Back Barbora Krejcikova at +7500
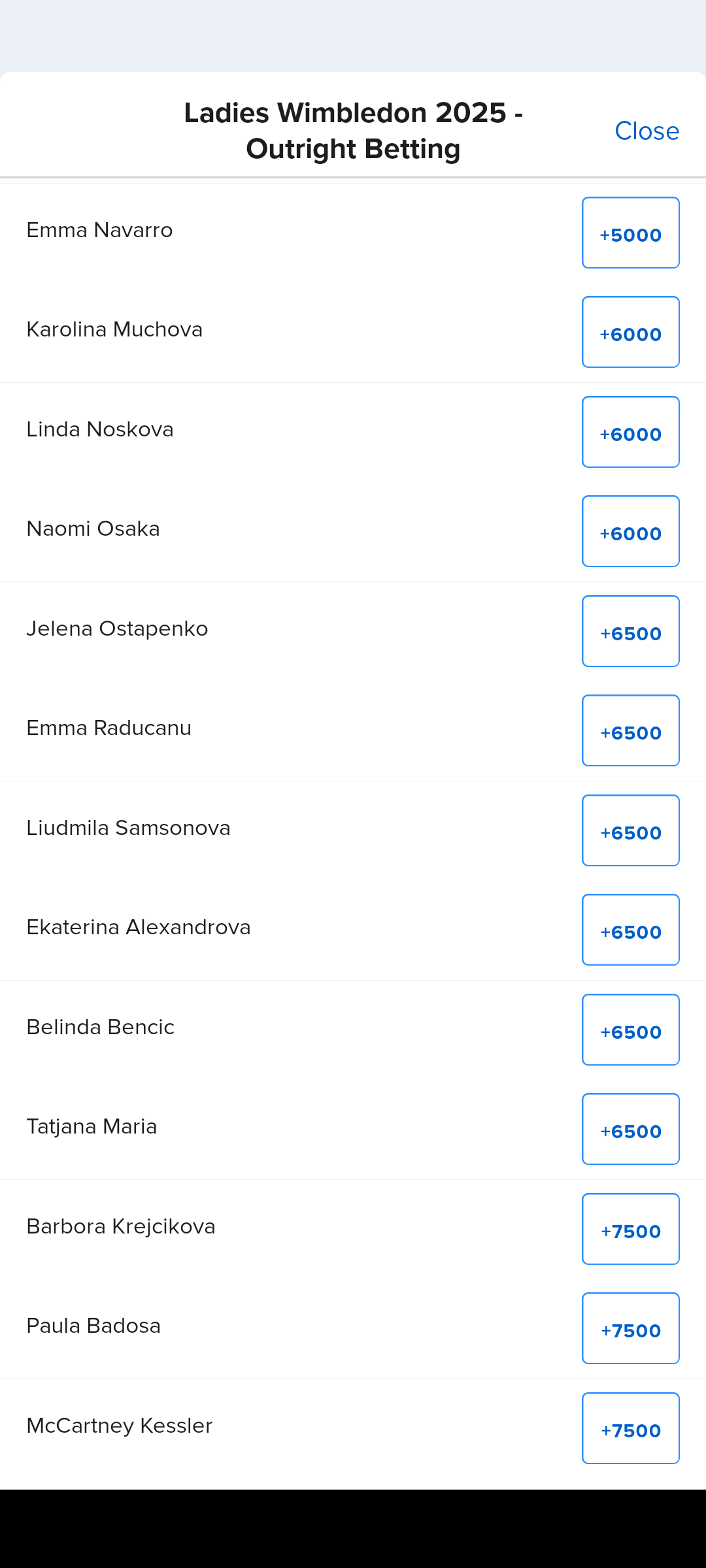 631,1230
